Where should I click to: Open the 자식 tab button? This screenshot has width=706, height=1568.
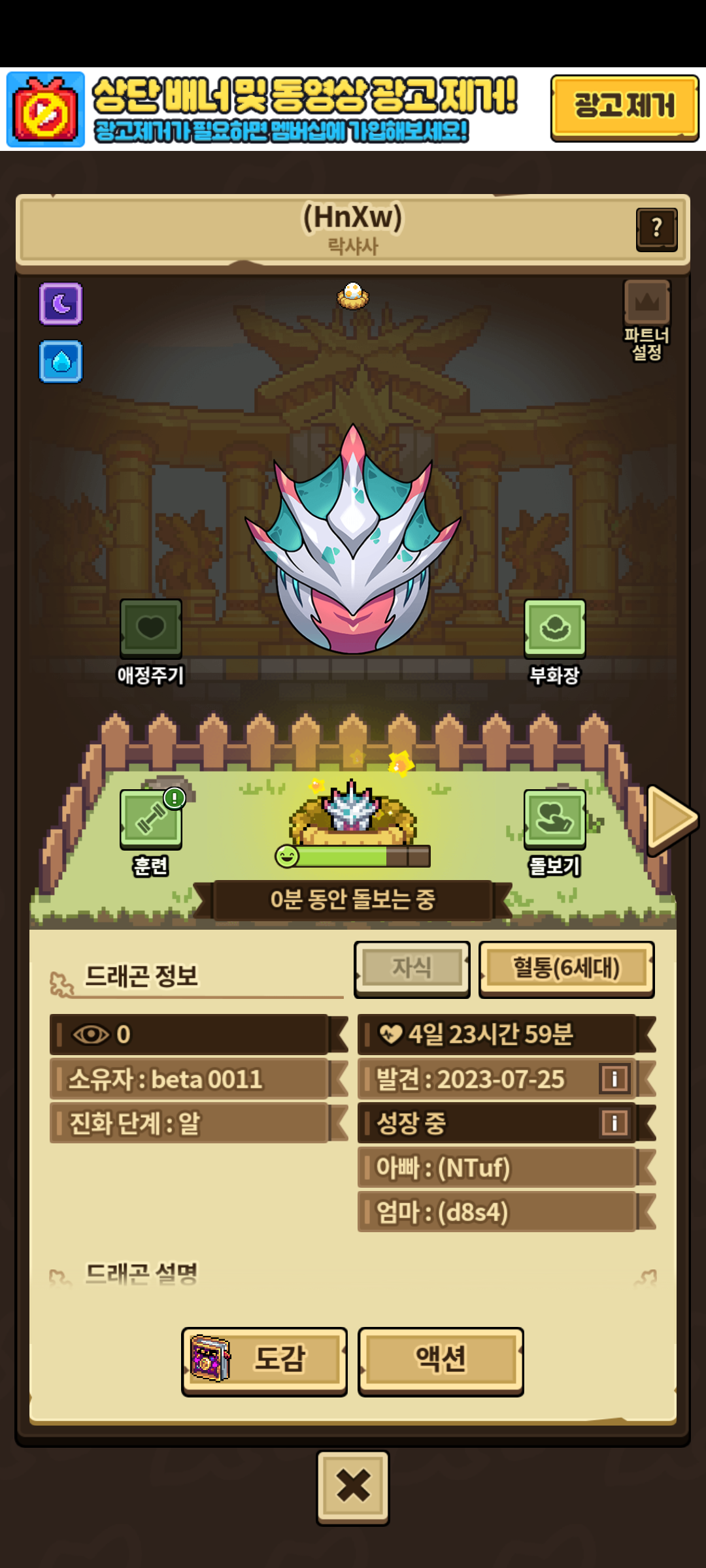pyautogui.click(x=412, y=968)
